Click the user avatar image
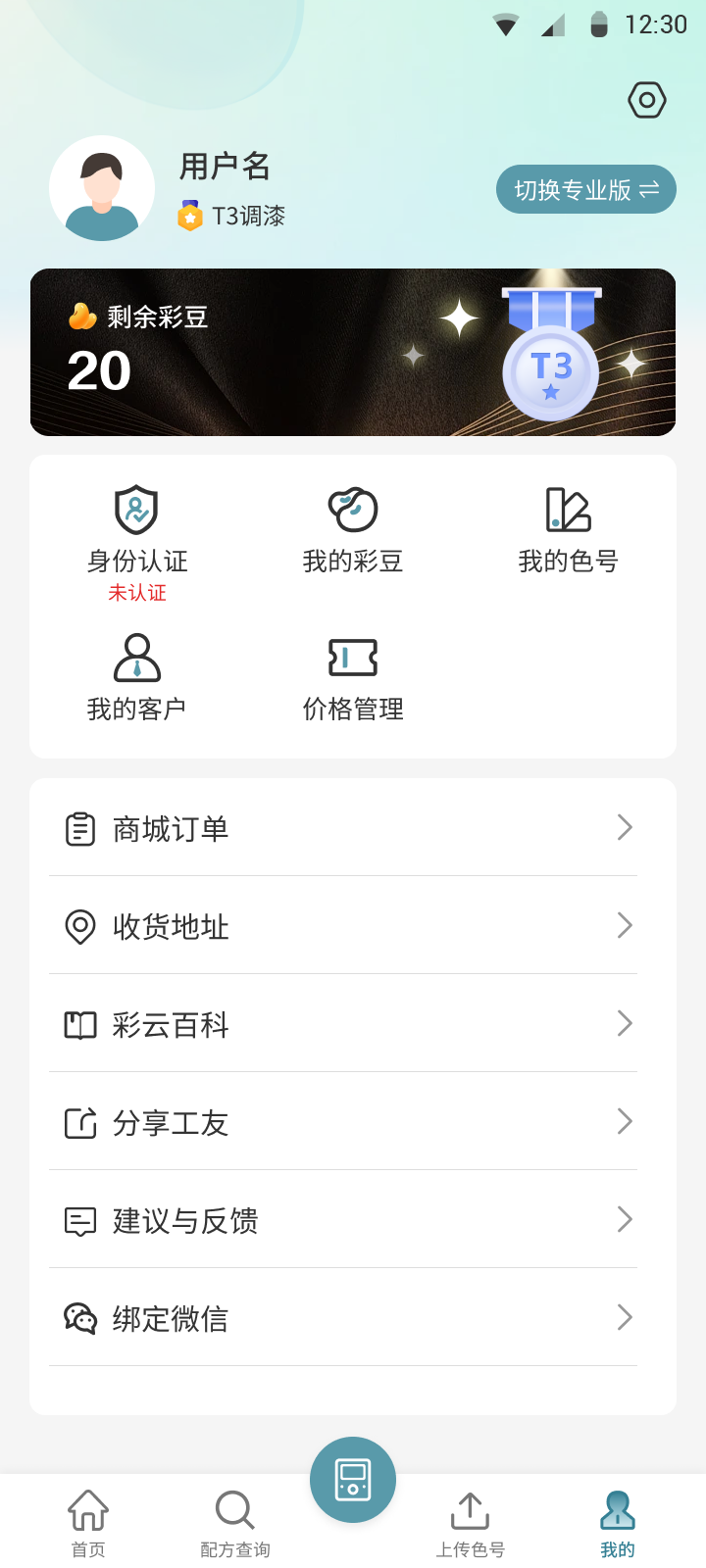This screenshot has height=1568, width=706. click(x=102, y=188)
